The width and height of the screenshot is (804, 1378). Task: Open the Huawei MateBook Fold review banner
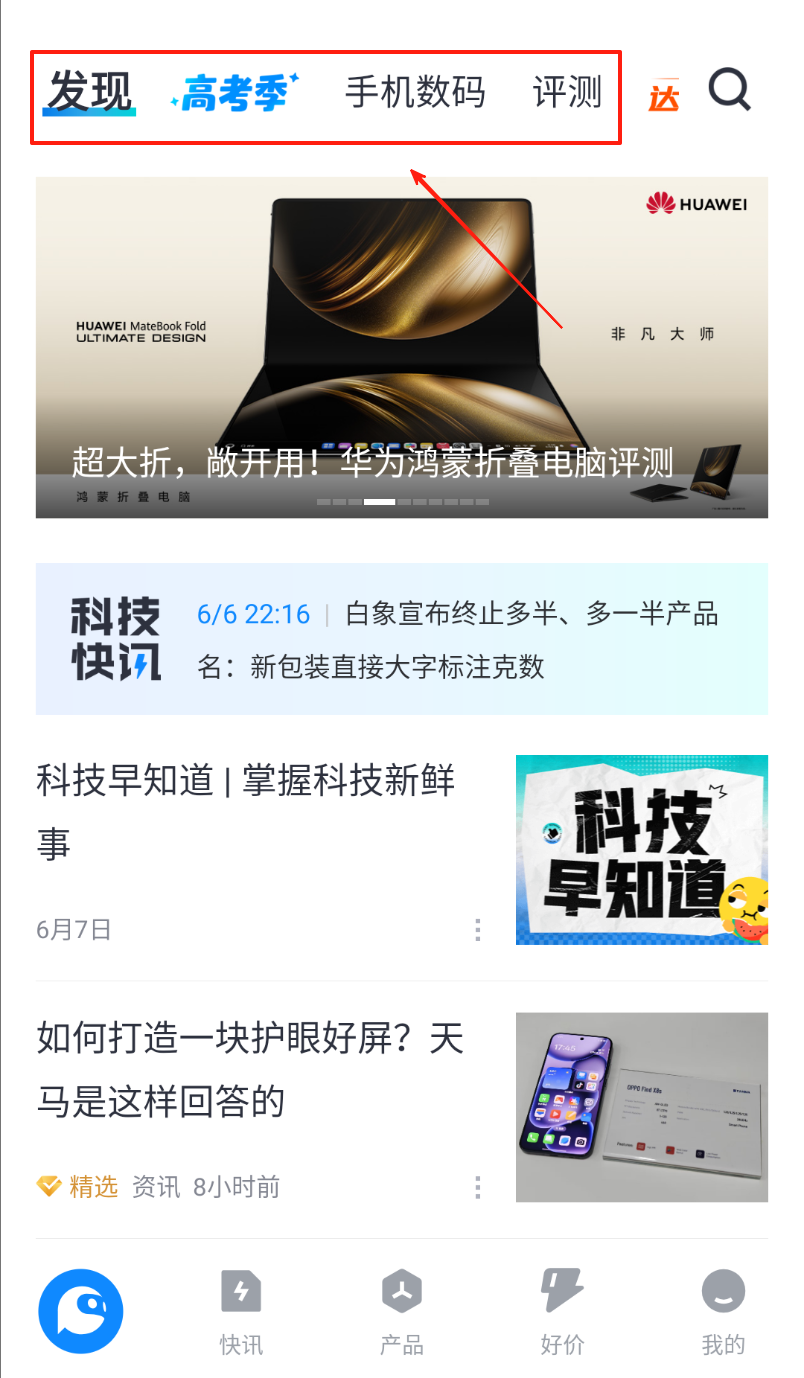pos(401,347)
